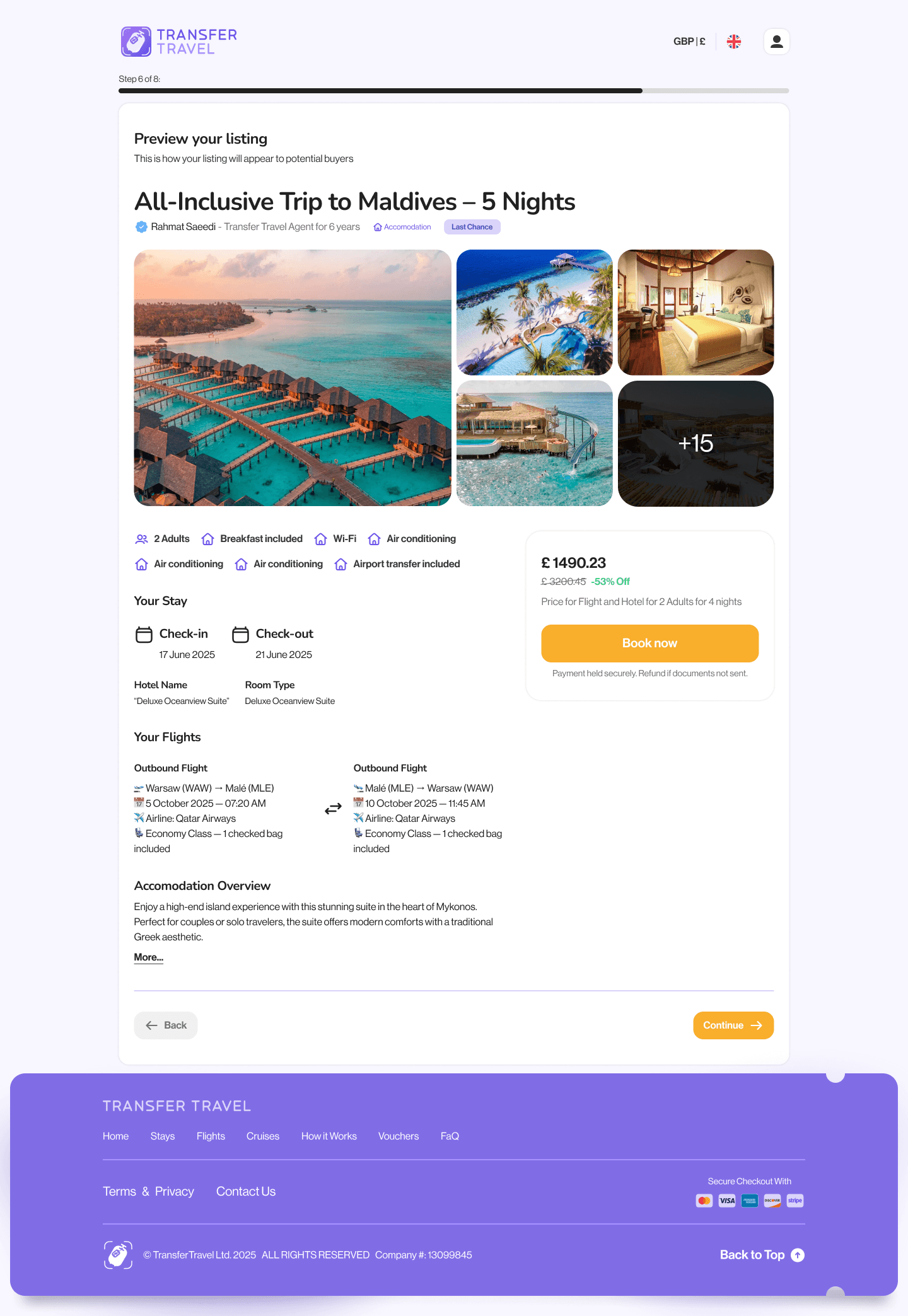Screen dimensions: 908x1316
Task: Switch language via UK flag
Action: pos(733,42)
